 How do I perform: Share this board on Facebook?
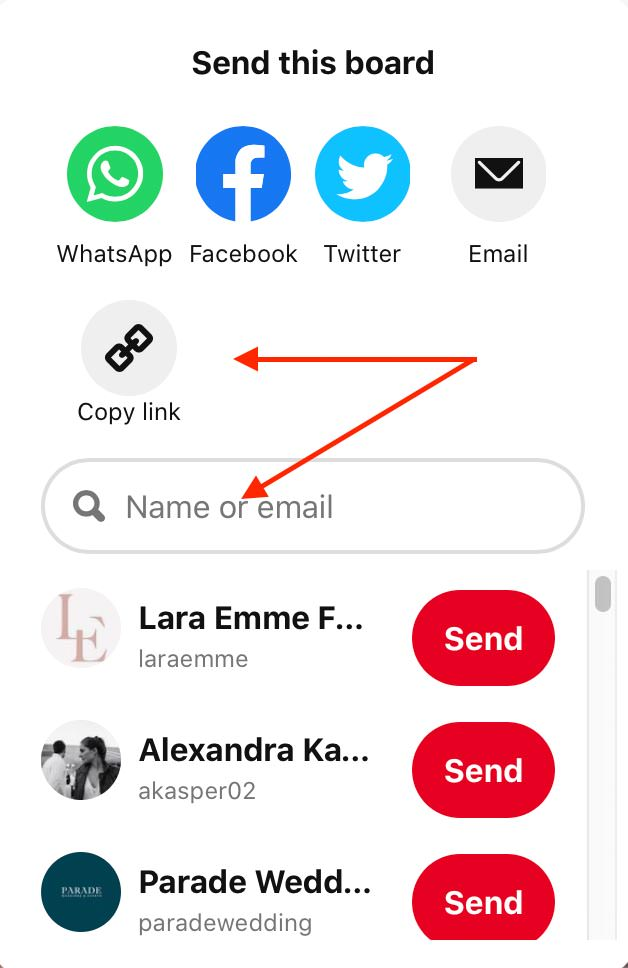coord(243,174)
